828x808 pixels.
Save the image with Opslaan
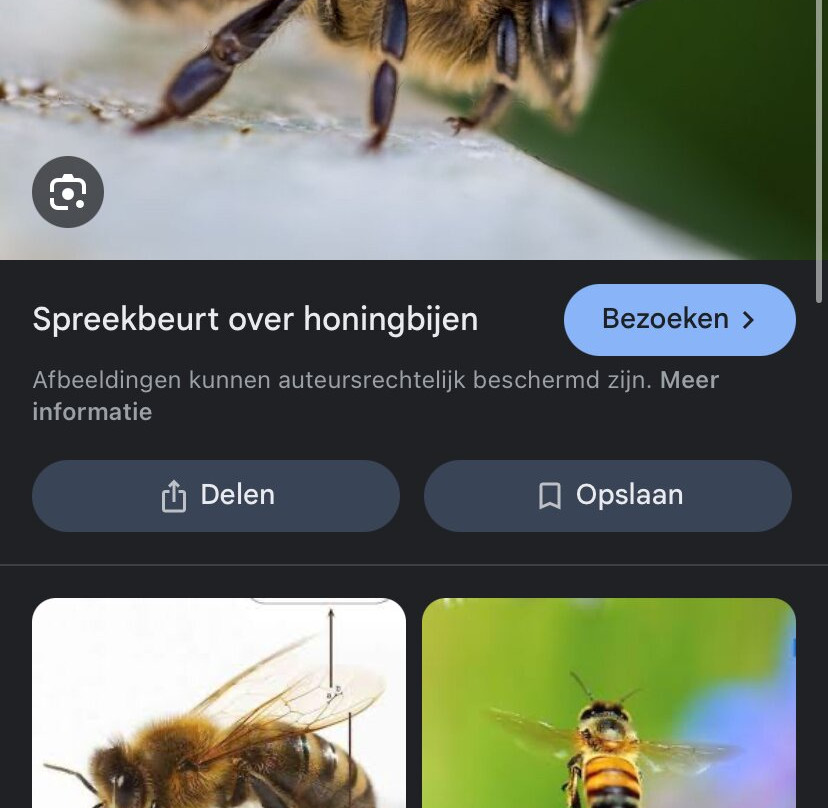pos(607,496)
